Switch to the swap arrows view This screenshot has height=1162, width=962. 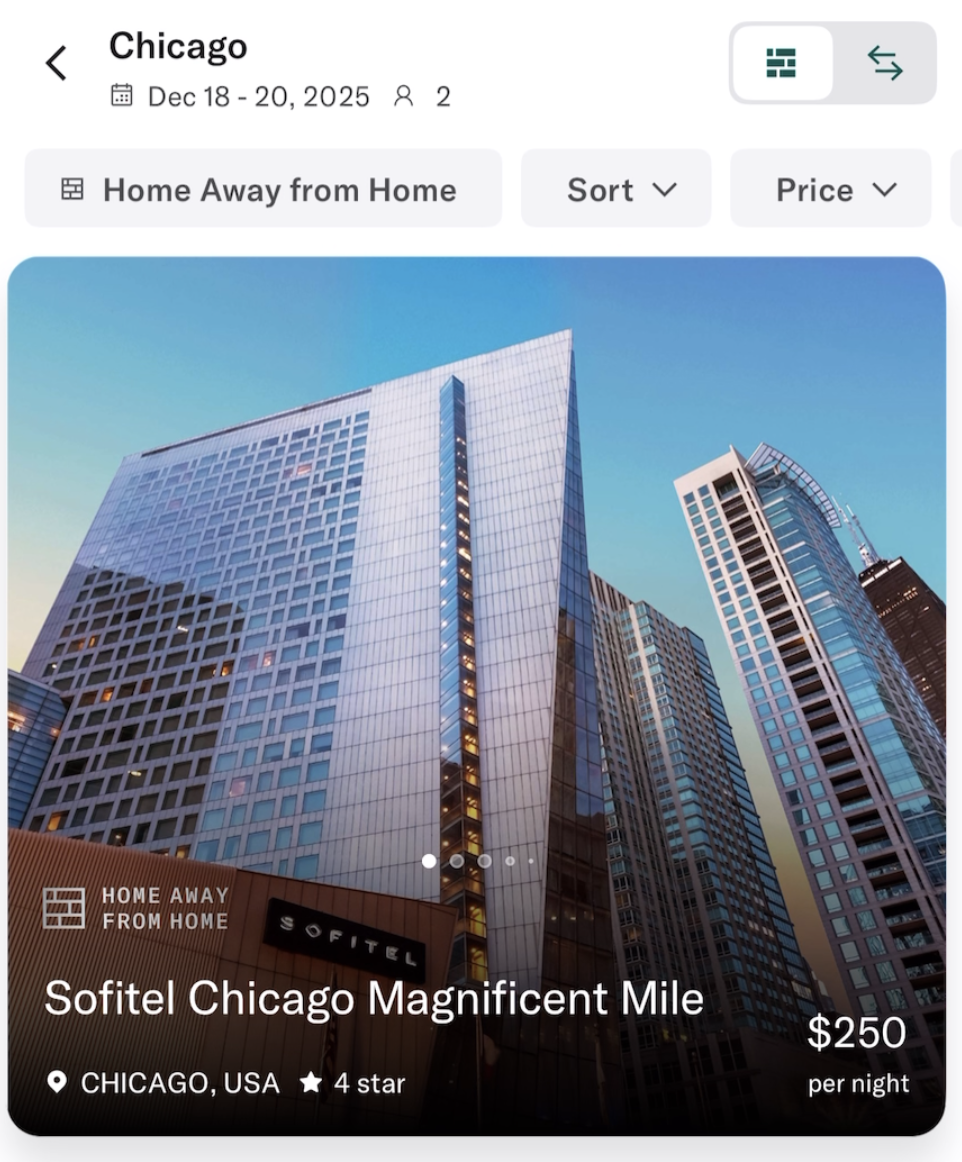click(x=884, y=64)
